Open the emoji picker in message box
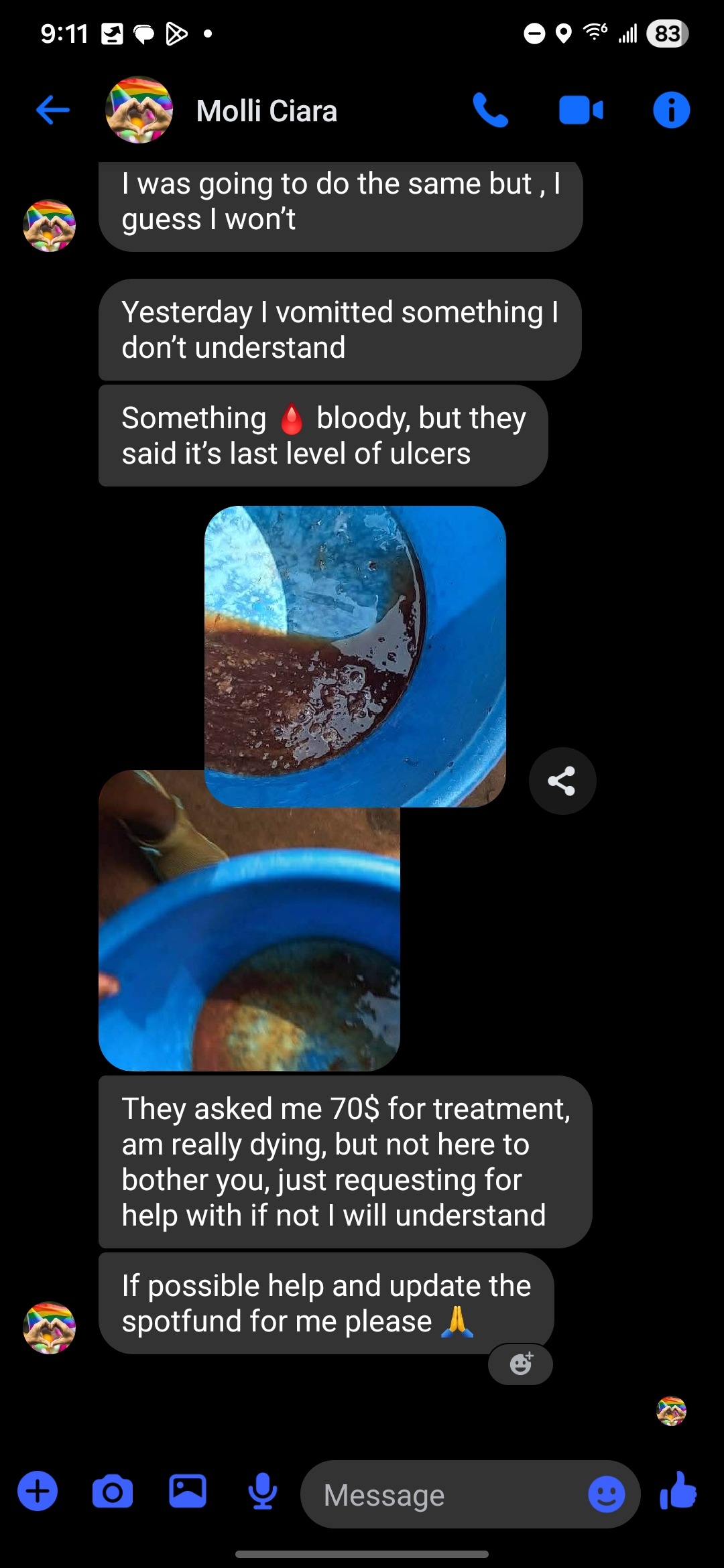The width and height of the screenshot is (724, 1568). (606, 1494)
